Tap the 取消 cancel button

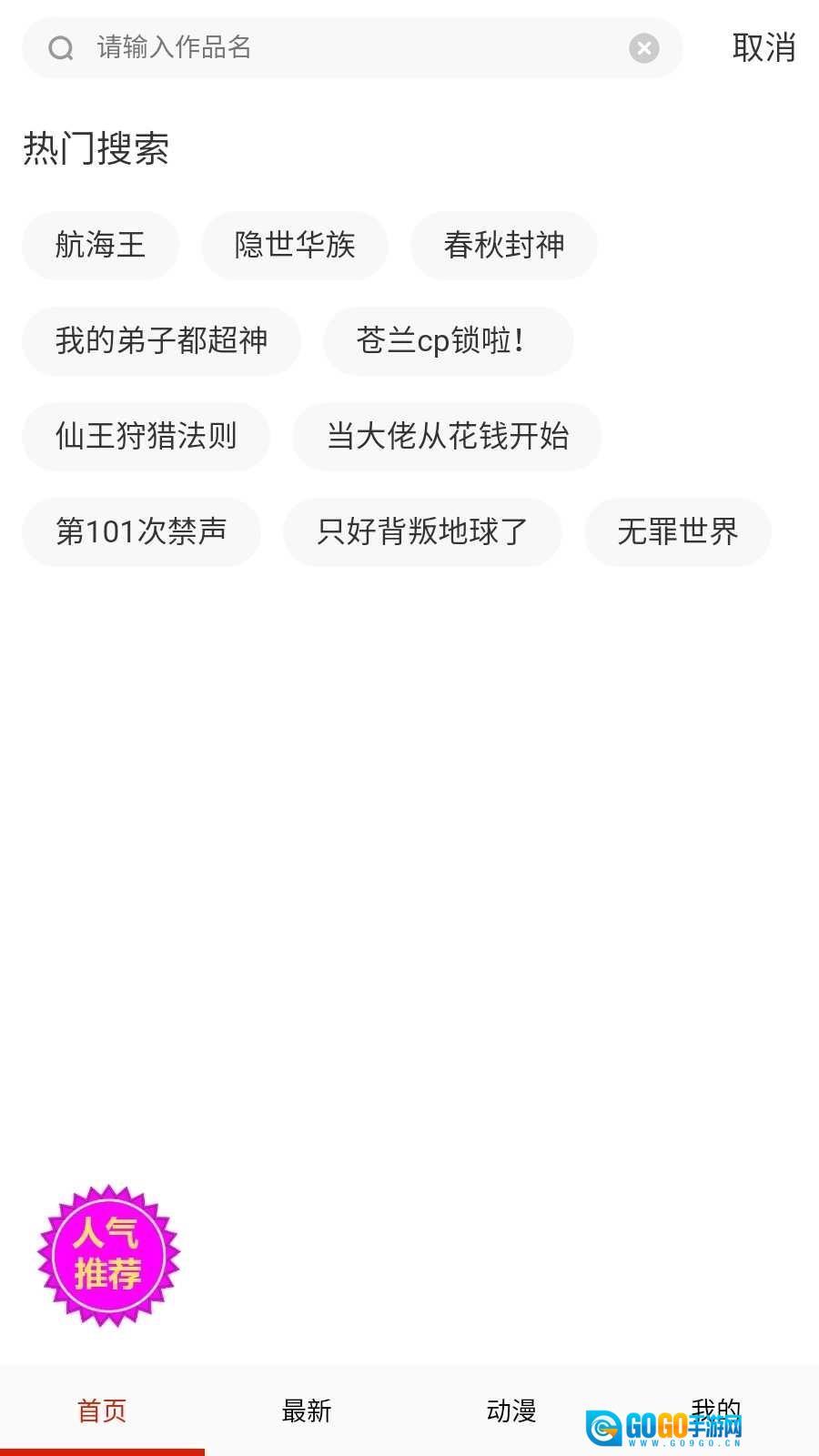point(763,47)
